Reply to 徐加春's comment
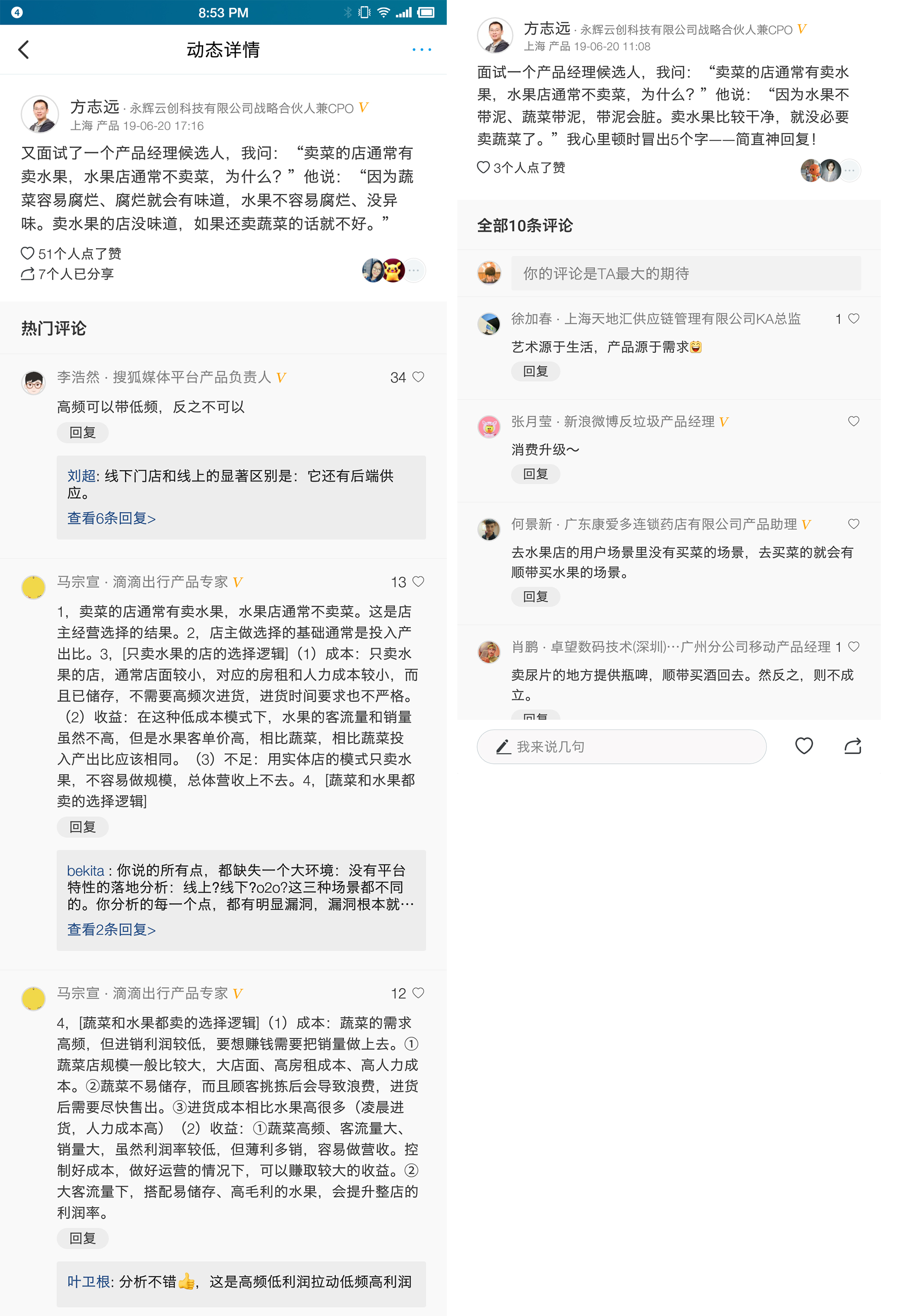Viewport: 905px width, 1316px height. click(535, 371)
